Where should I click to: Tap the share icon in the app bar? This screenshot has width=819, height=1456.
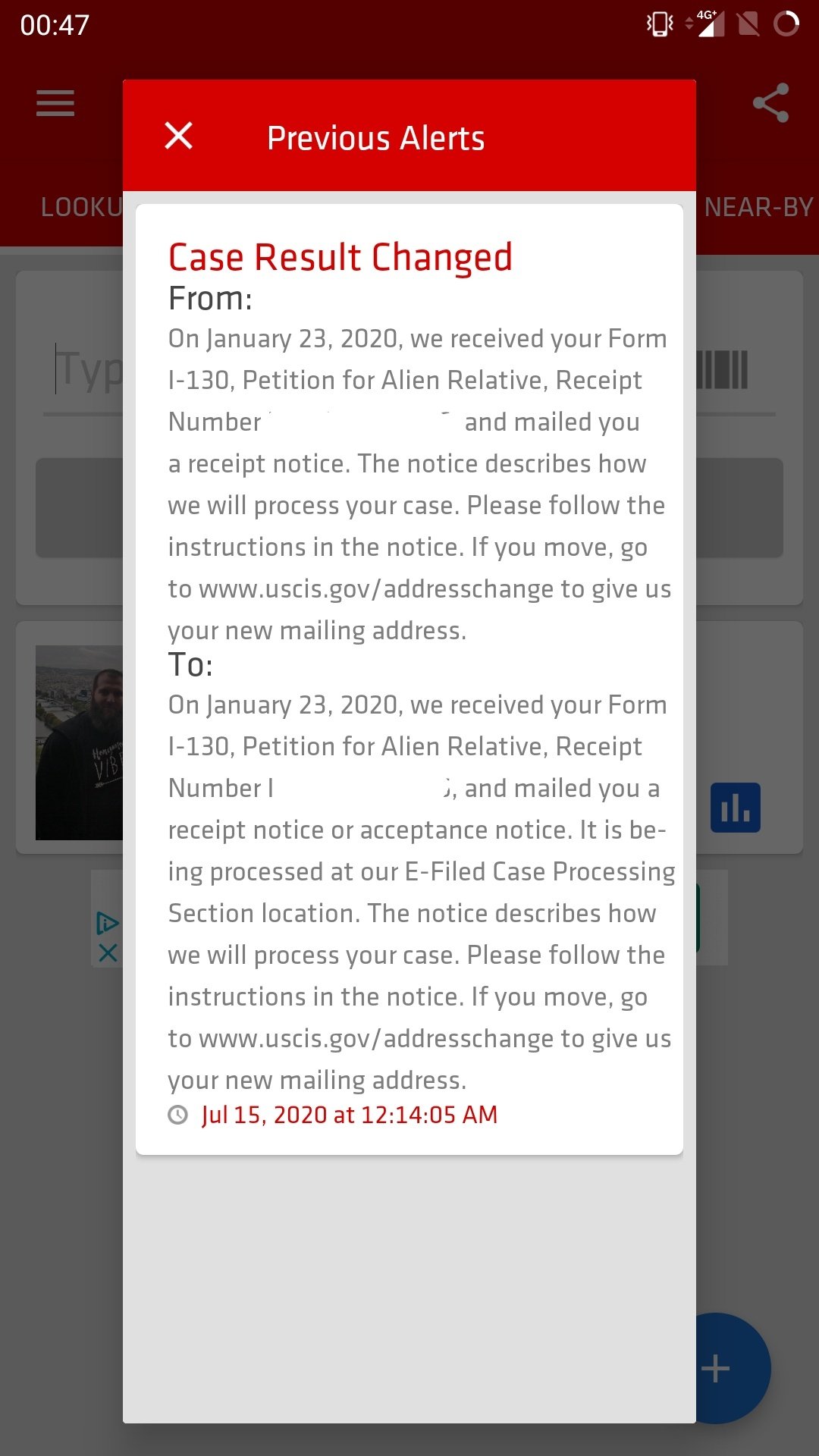coord(770,103)
